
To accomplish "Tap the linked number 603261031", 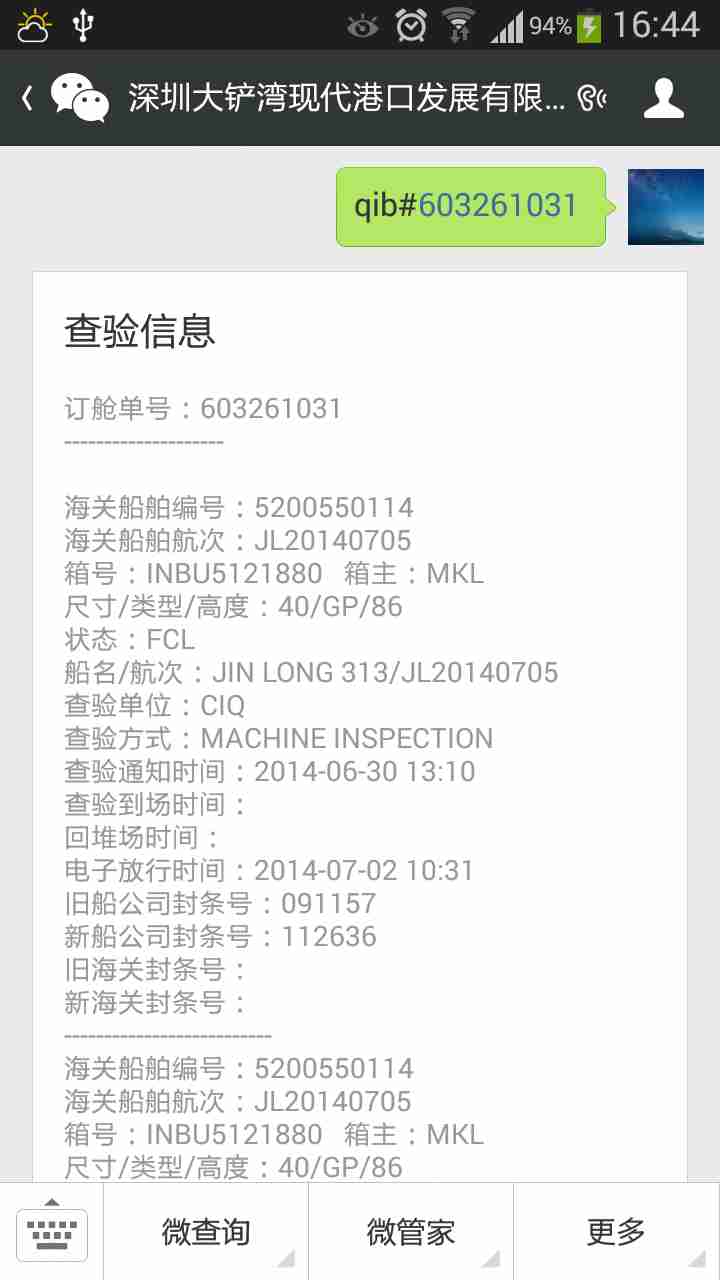I will 498,206.
